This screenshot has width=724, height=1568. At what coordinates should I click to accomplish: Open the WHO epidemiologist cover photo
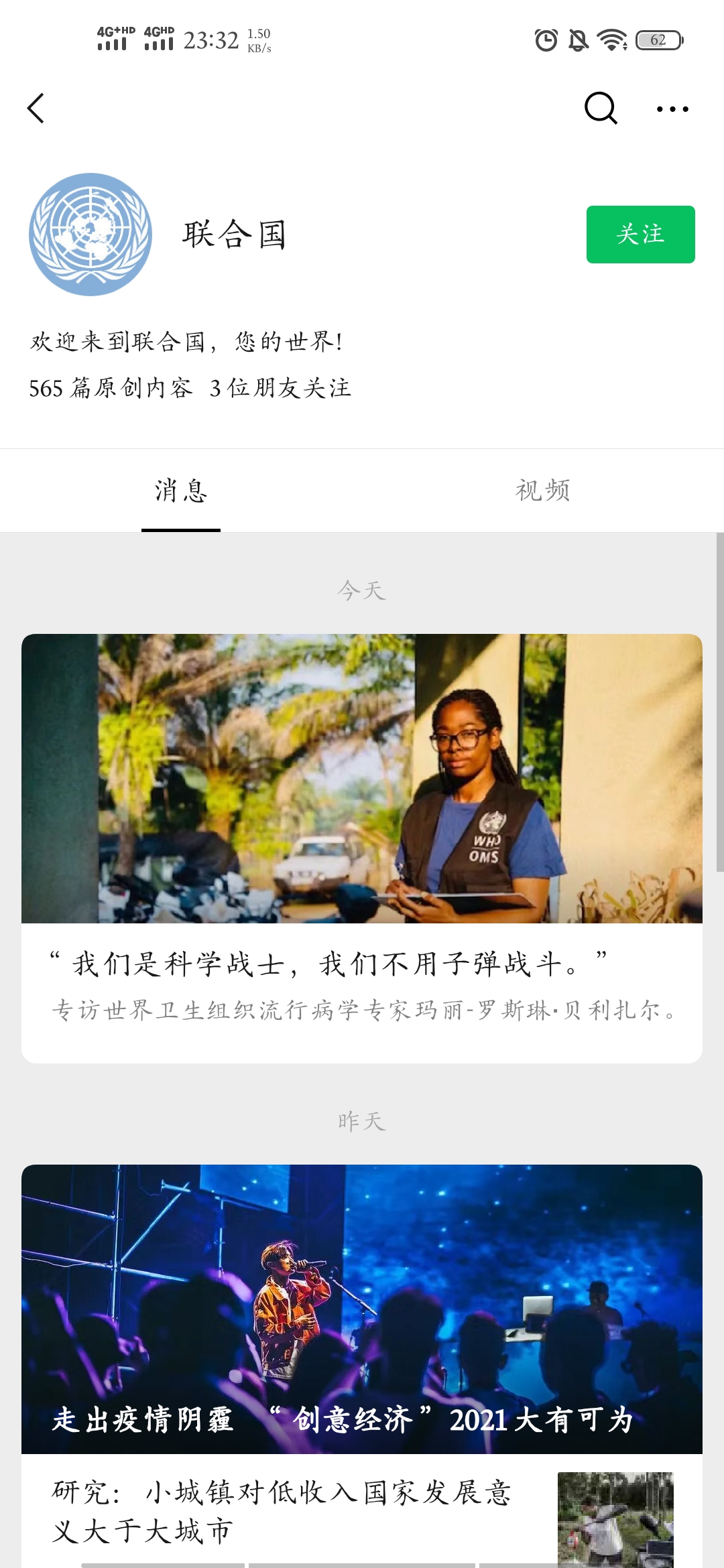[x=362, y=777]
